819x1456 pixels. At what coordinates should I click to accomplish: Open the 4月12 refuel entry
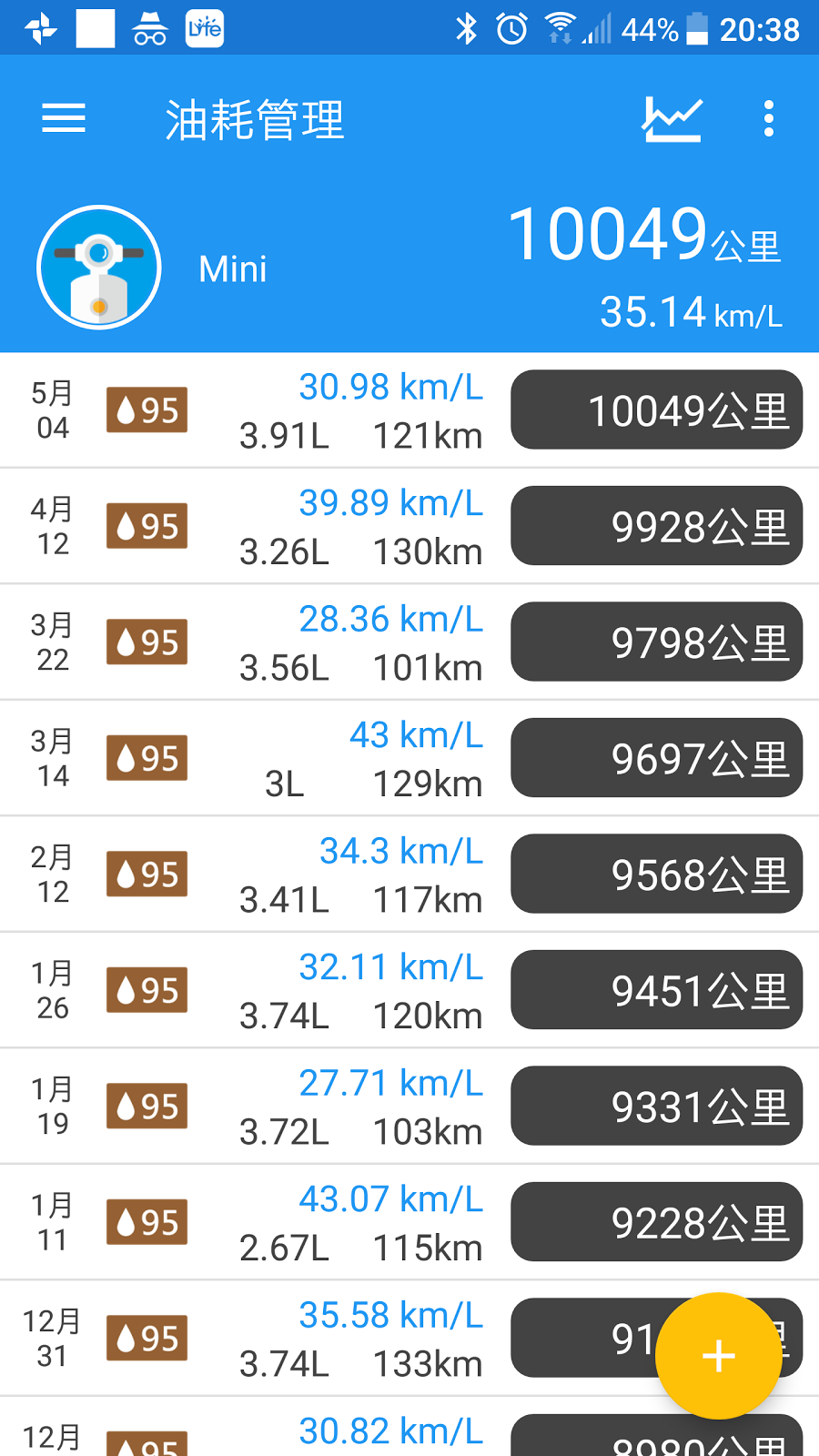coord(364,527)
